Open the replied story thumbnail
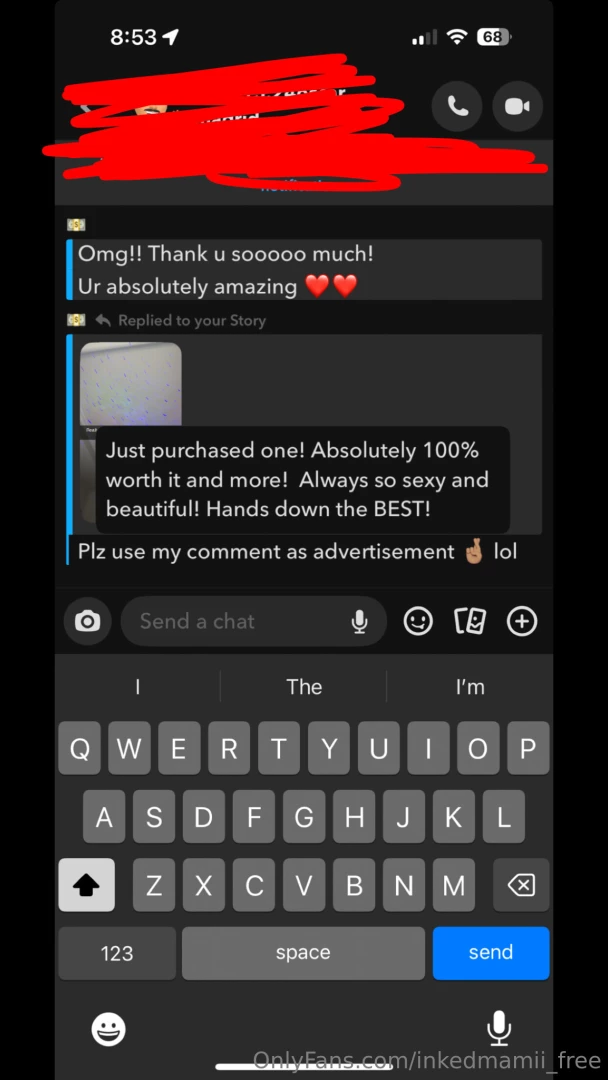This screenshot has width=608, height=1080. (131, 385)
